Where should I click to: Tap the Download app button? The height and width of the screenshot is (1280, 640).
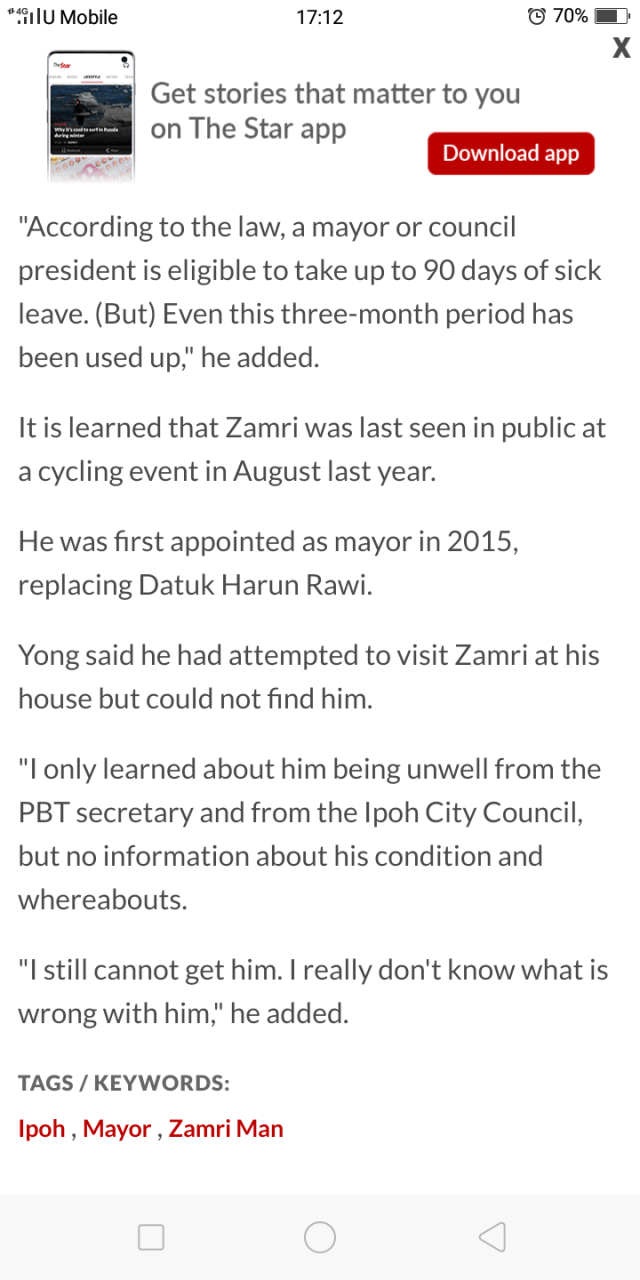[x=511, y=153]
